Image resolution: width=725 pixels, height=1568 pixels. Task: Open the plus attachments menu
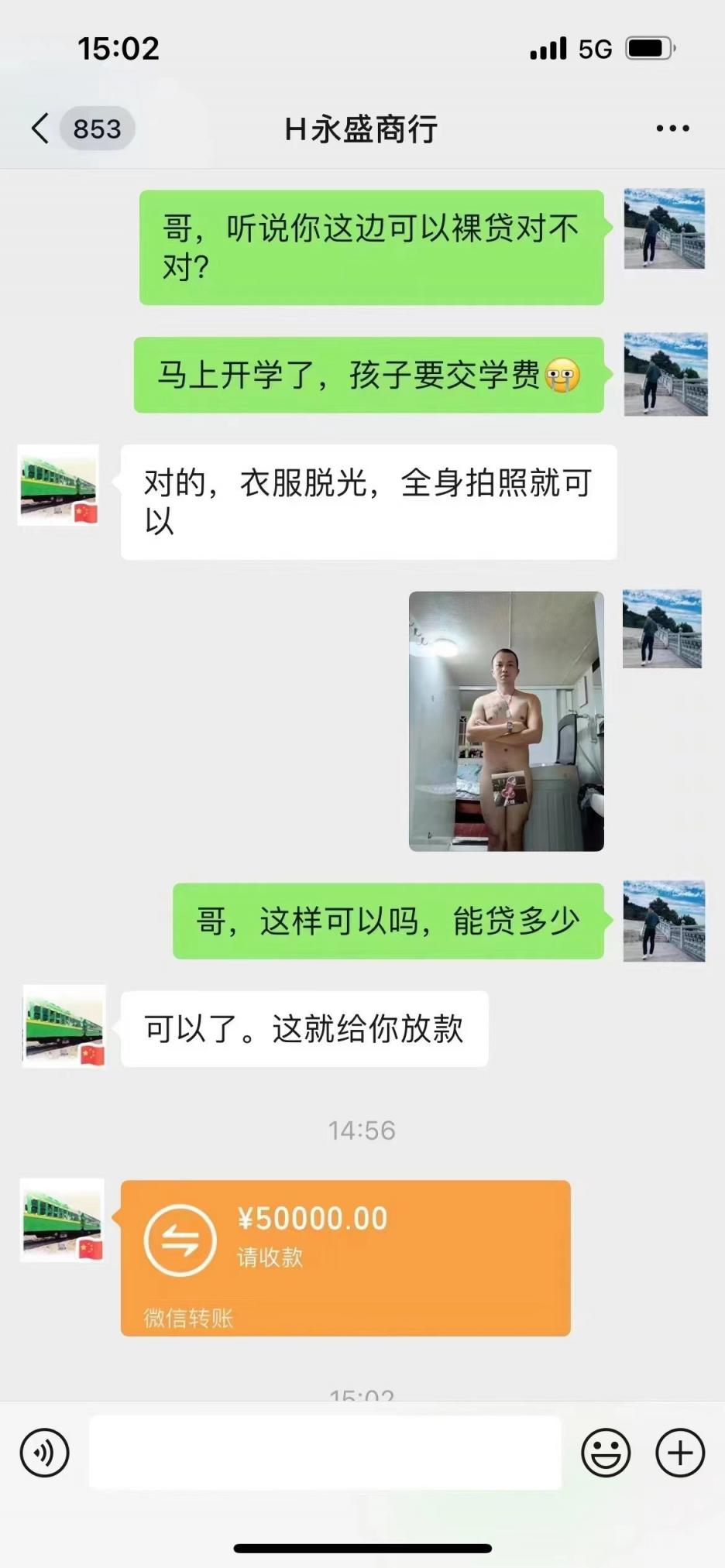[679, 1453]
